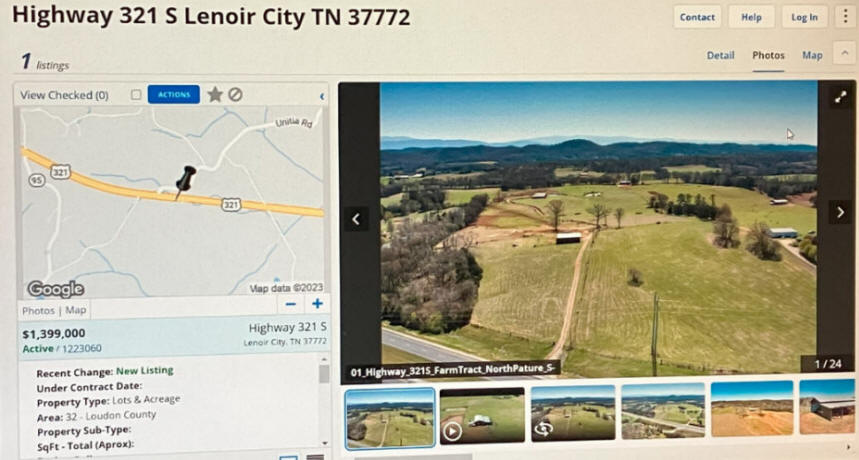
Task: Switch to the Map tab
Action: pos(812,56)
